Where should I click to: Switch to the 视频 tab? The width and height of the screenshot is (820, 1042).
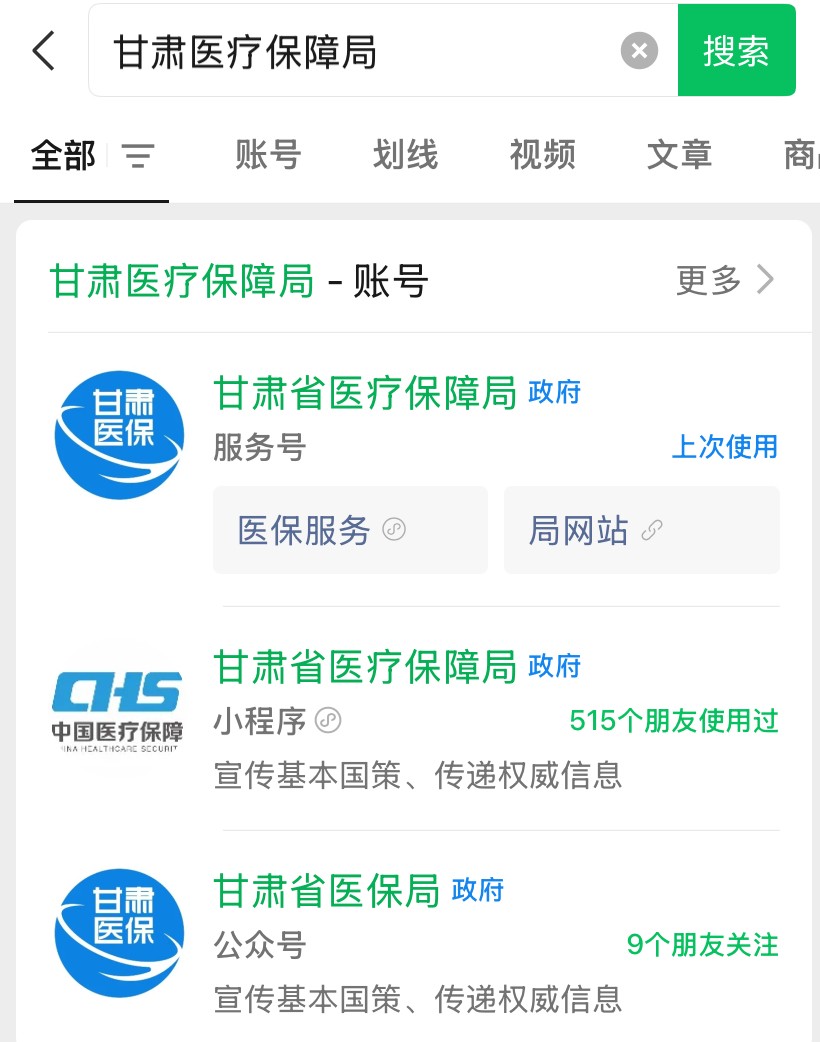[542, 156]
